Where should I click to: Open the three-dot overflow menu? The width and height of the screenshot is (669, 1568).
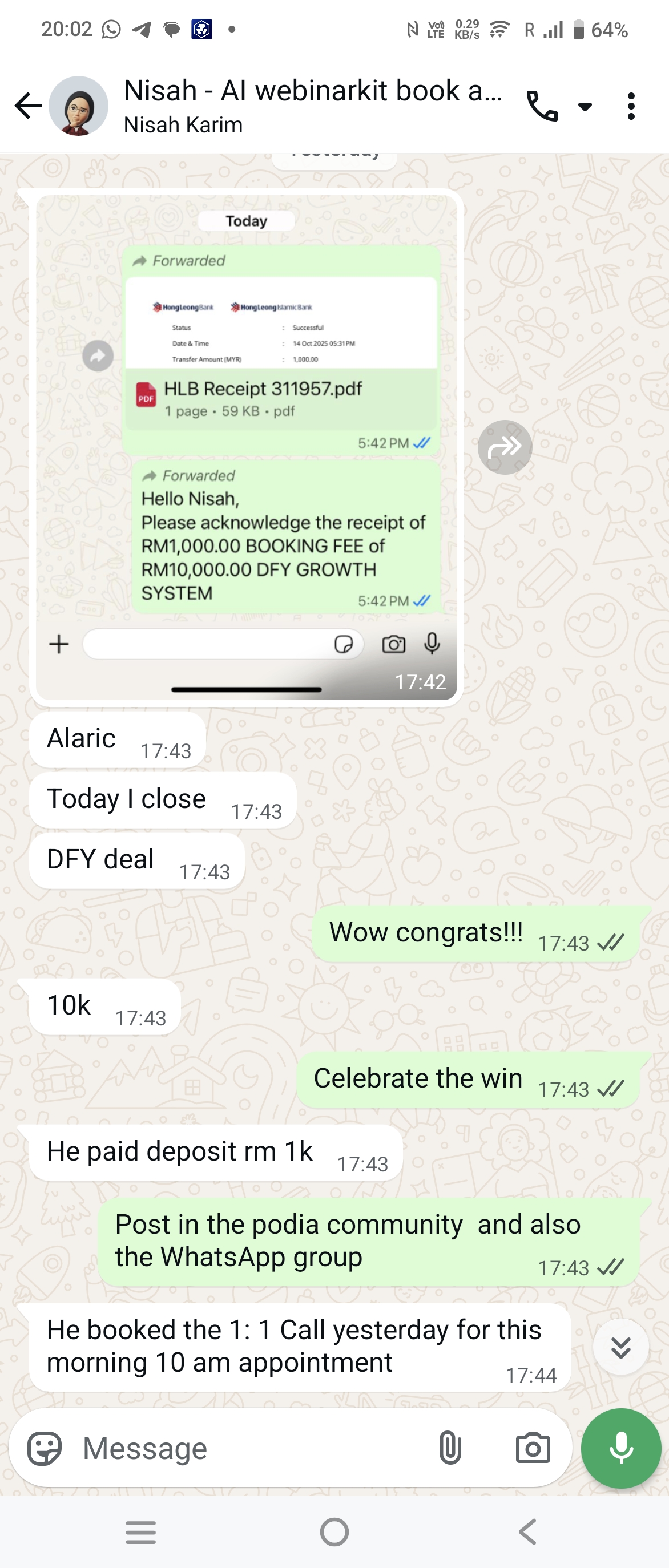pos(631,106)
